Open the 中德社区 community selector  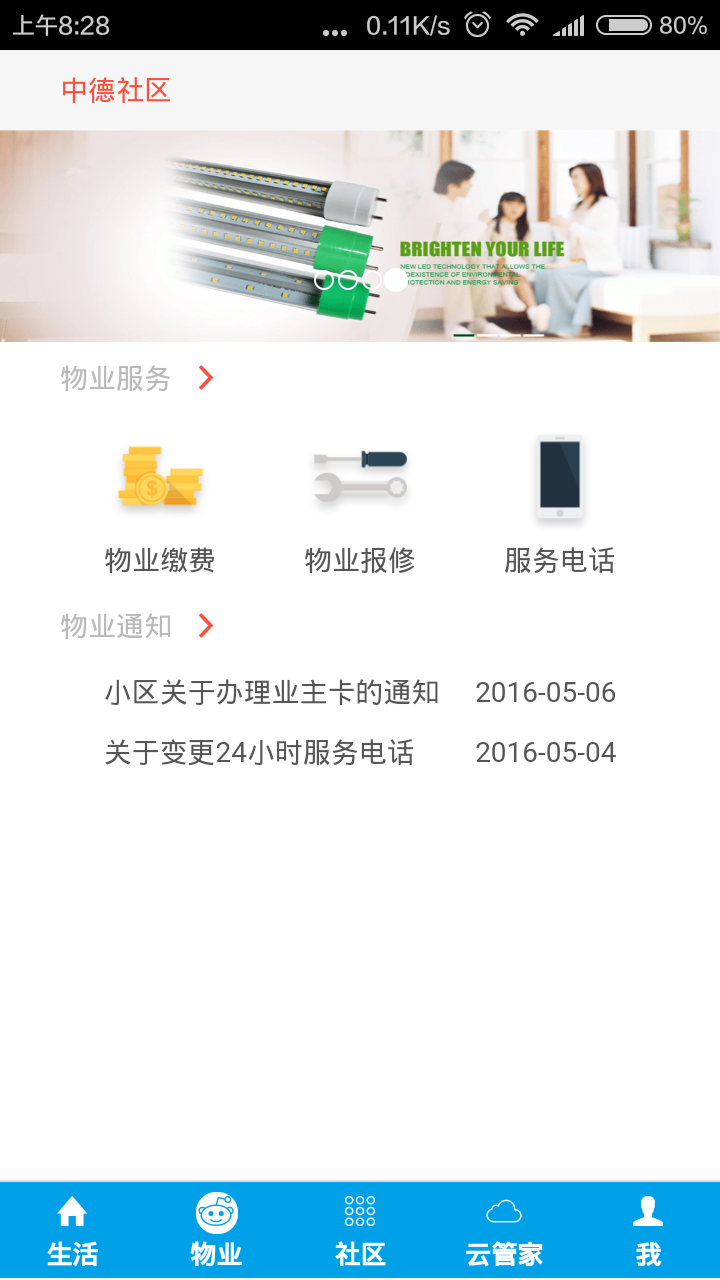click(x=116, y=91)
